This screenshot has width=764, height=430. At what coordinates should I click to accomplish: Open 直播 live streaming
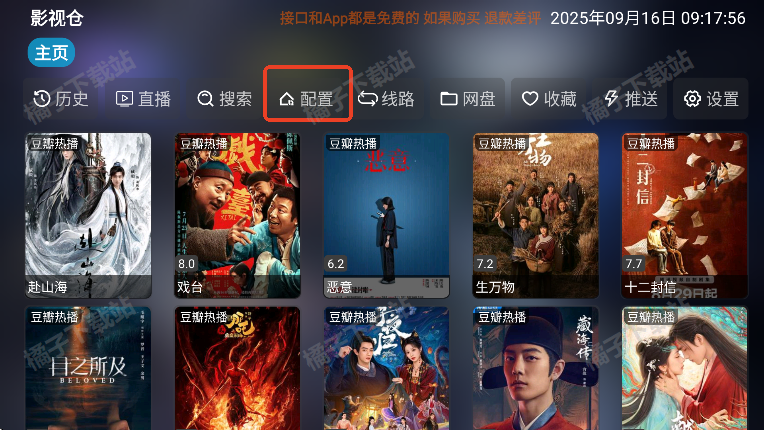(144, 99)
